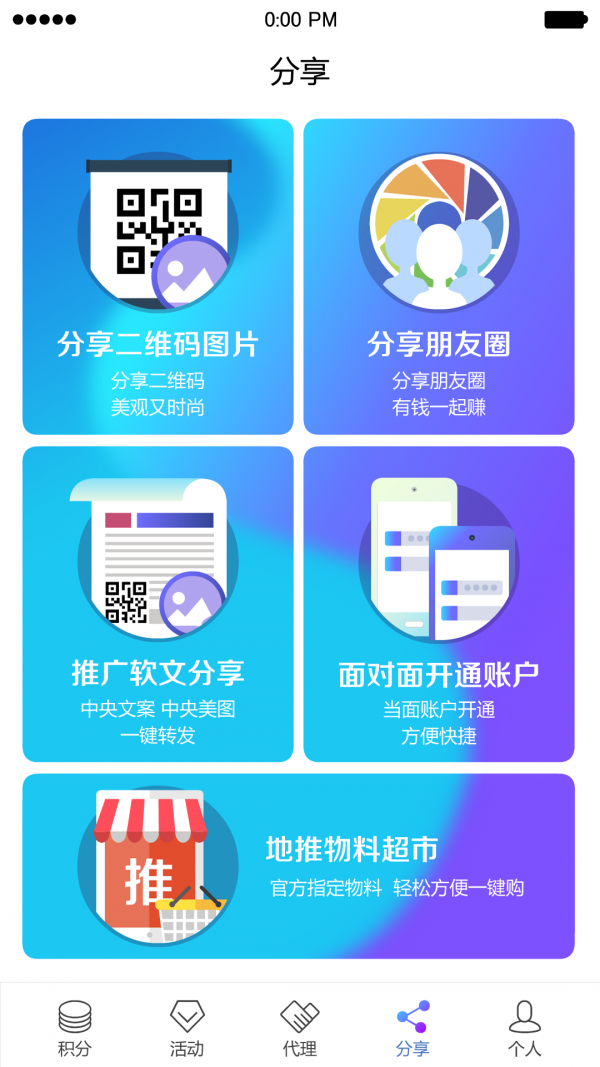600x1067 pixels.
Task: Open the 分享二维码图片 card
Action: [158, 277]
